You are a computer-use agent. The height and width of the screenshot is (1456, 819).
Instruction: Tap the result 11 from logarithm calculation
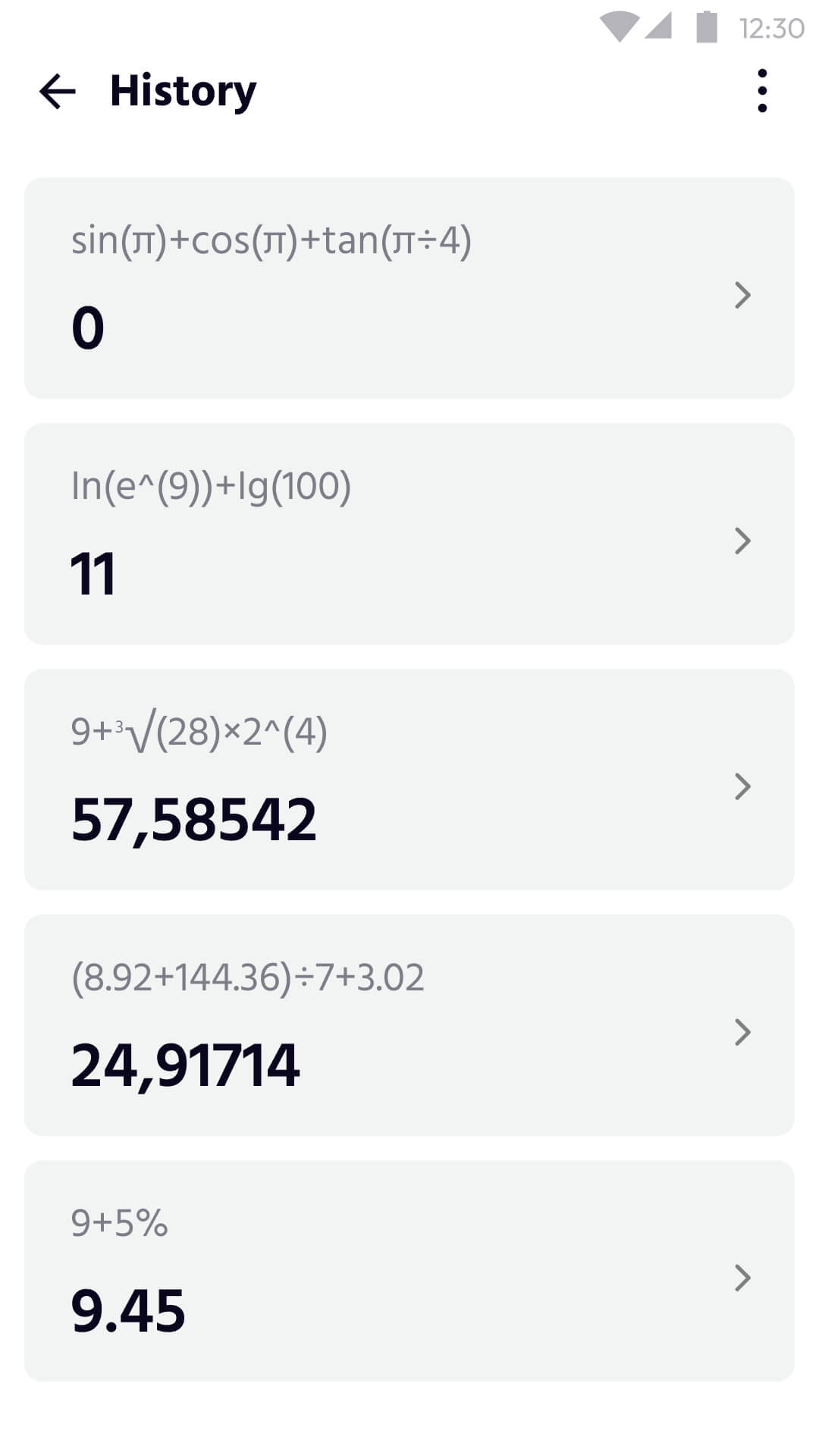93,576
